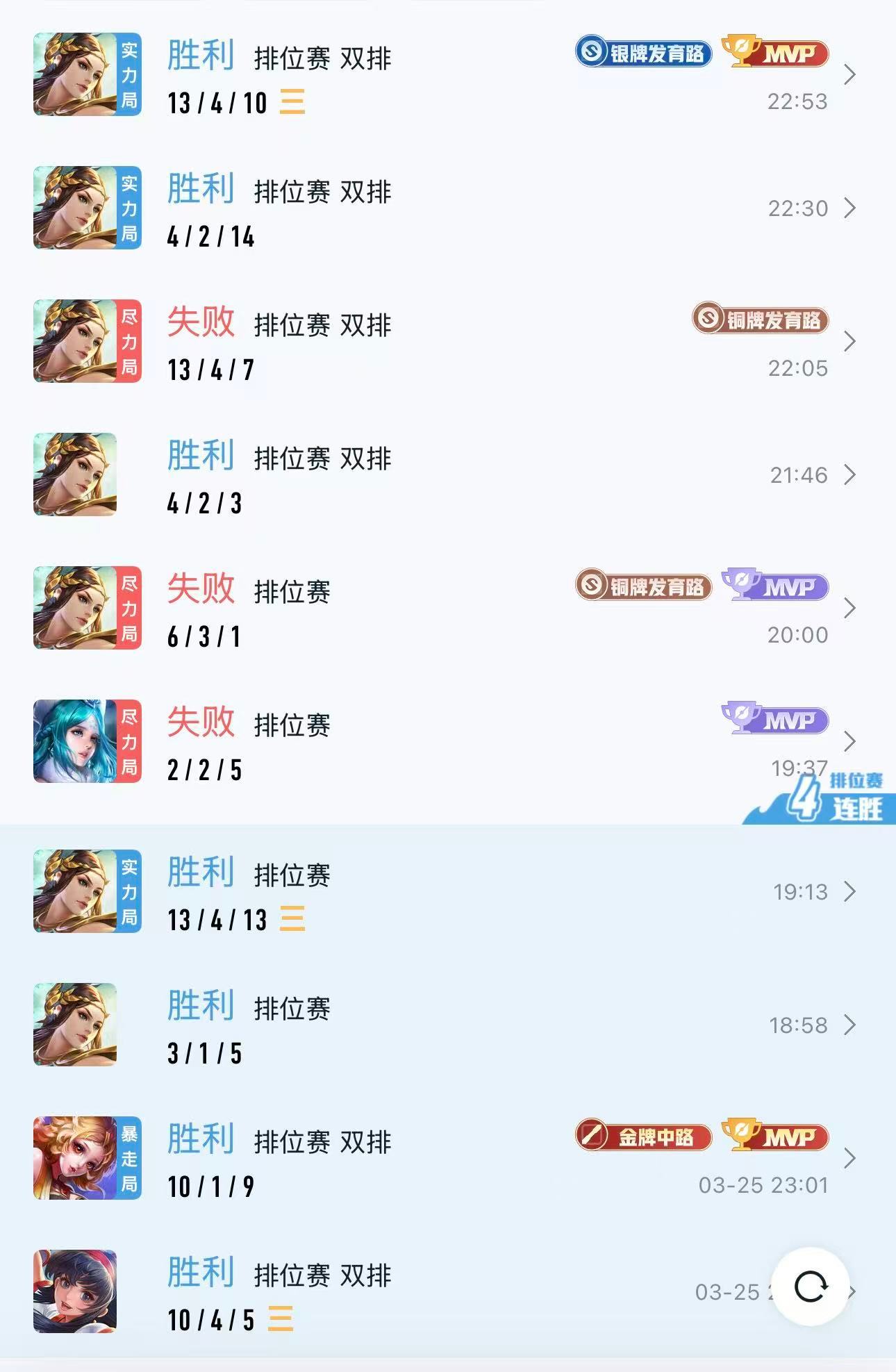Tap the 失败 label on the 19:37 match
This screenshot has height=1372, width=896.
tap(200, 725)
